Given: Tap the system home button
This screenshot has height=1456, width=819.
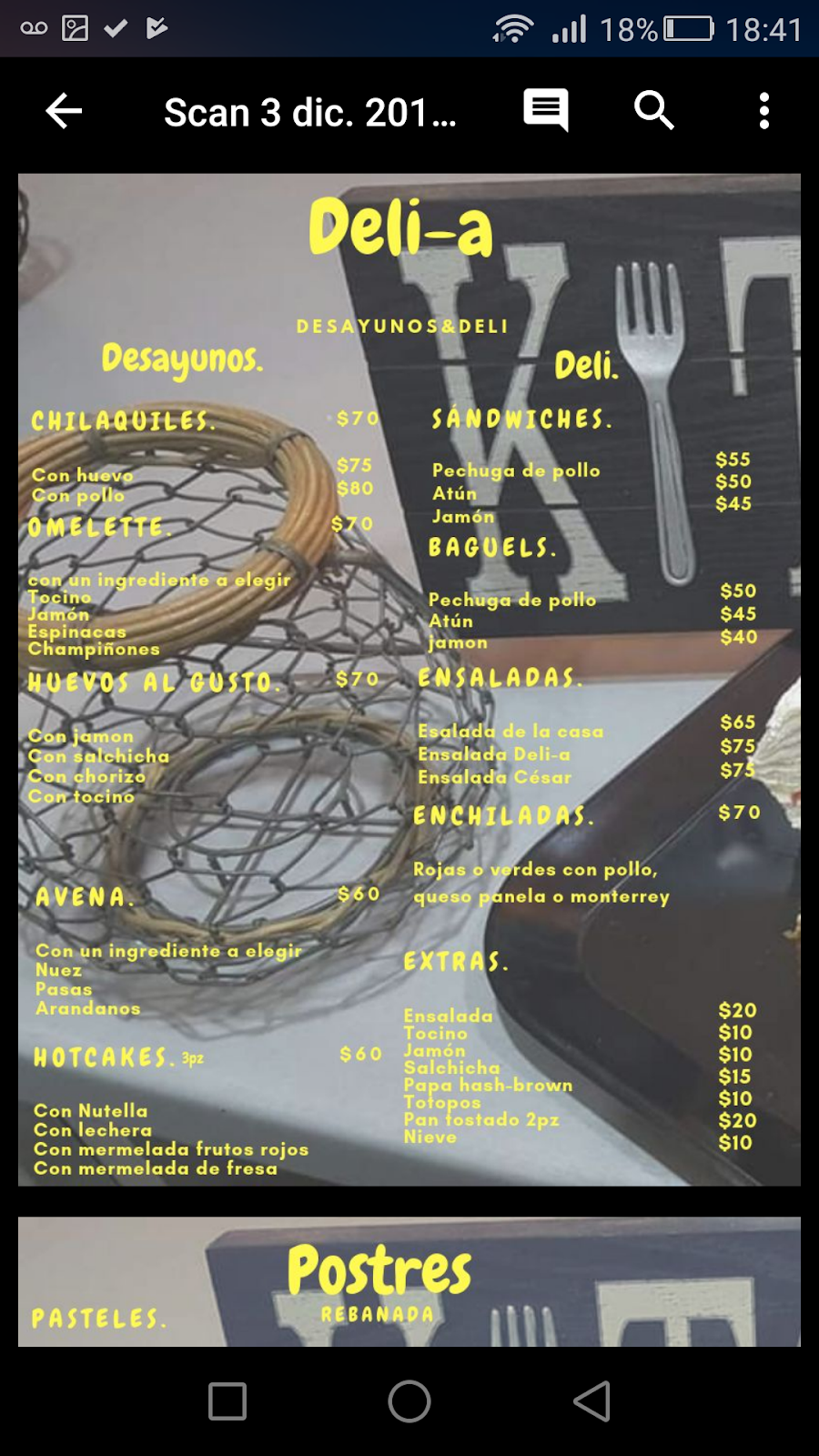Looking at the screenshot, I should [x=409, y=1401].
